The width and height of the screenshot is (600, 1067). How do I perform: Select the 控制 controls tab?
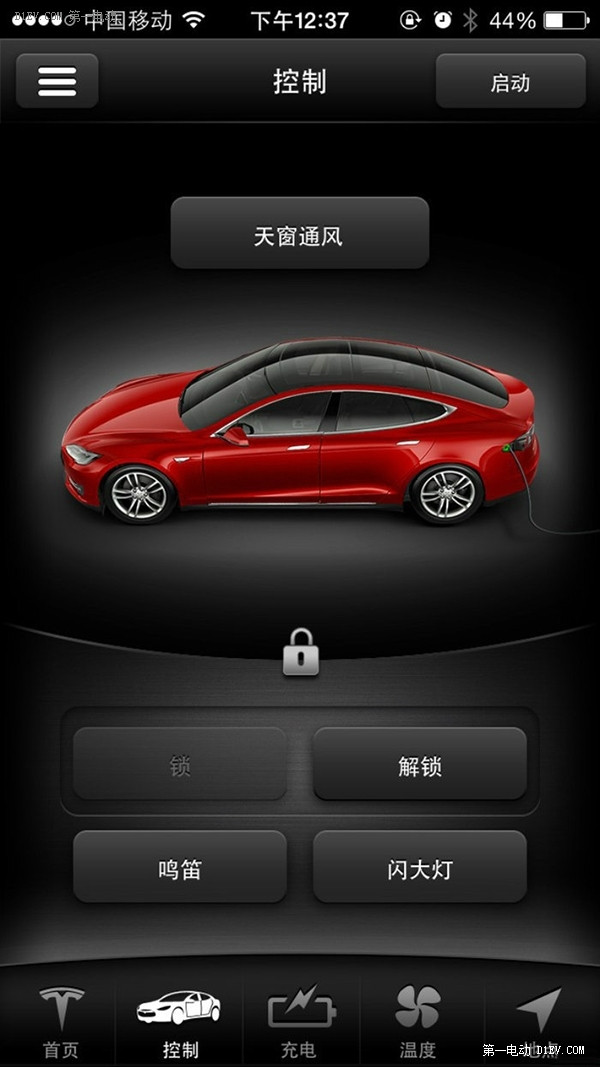[180, 1020]
